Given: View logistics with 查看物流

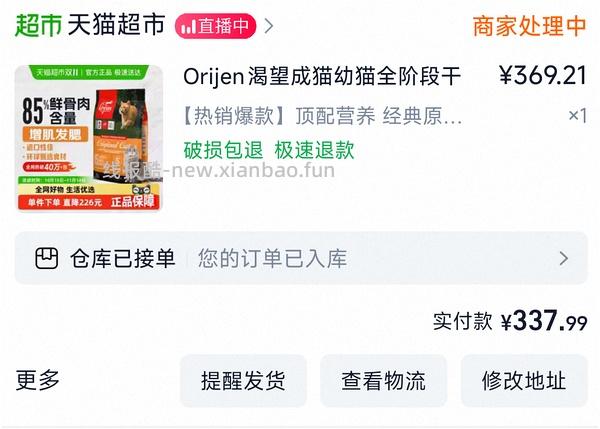Looking at the screenshot, I should click(383, 381).
